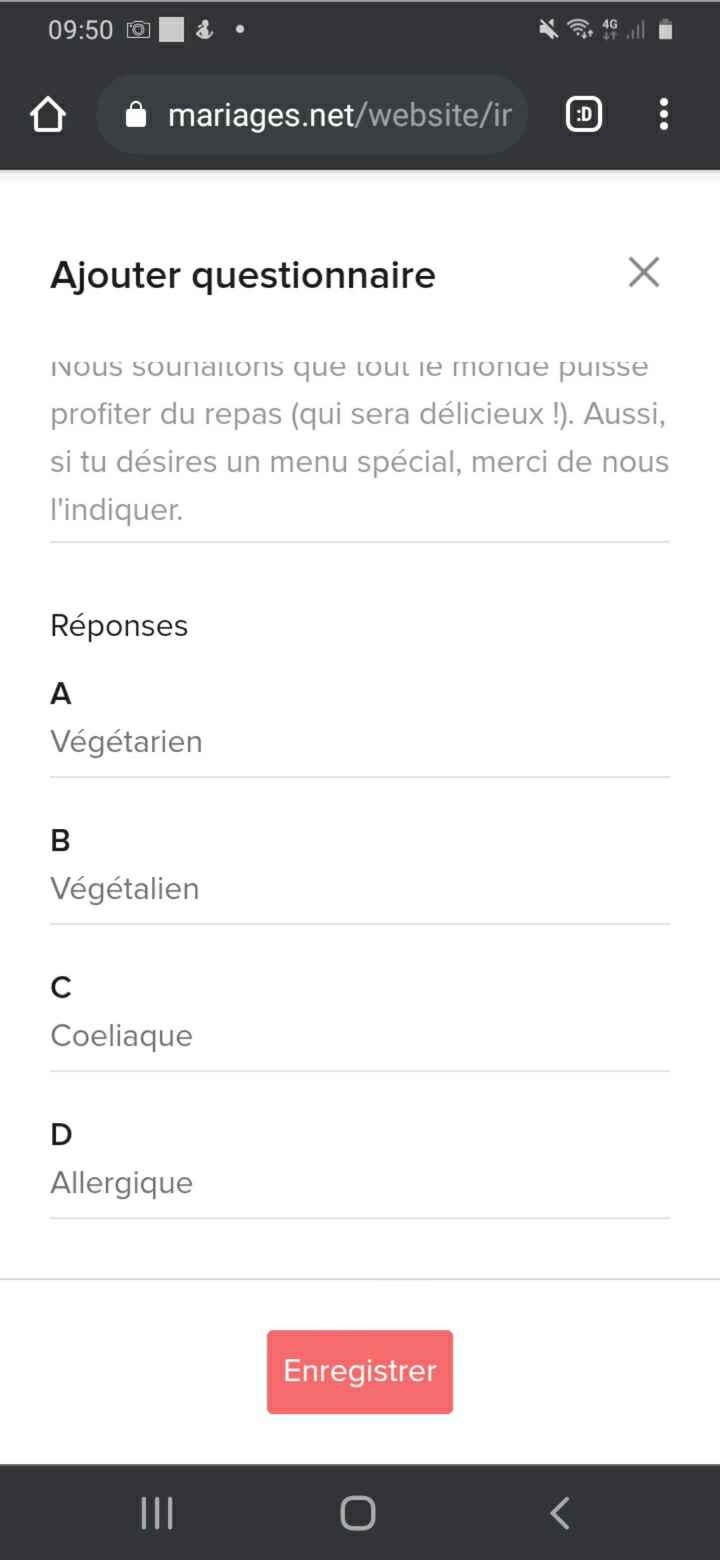
Task: Select answer field A Végétarien
Action: pyautogui.click(x=360, y=742)
